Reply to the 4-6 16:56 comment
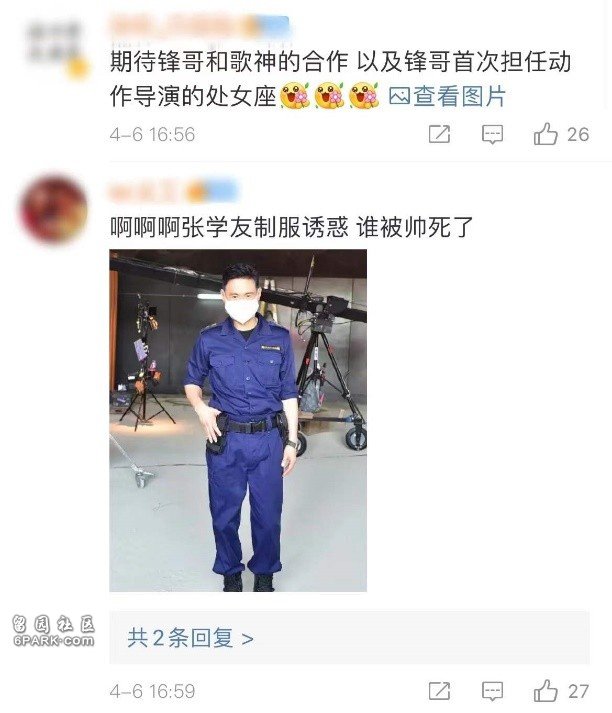Viewport: 612px width, 713px height. point(492,135)
